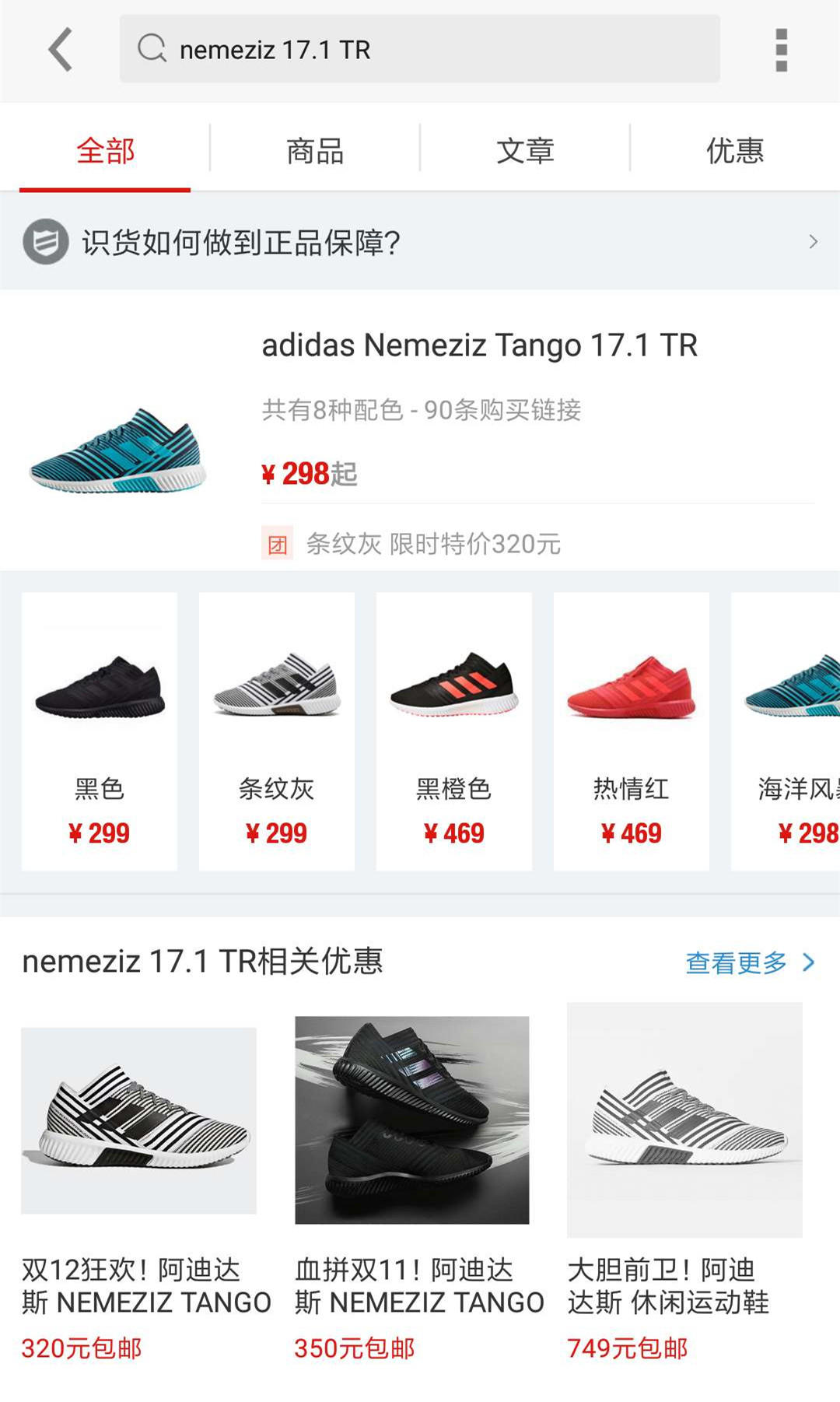Go back using the top arrow
The image size is (840, 1402).
(x=61, y=50)
